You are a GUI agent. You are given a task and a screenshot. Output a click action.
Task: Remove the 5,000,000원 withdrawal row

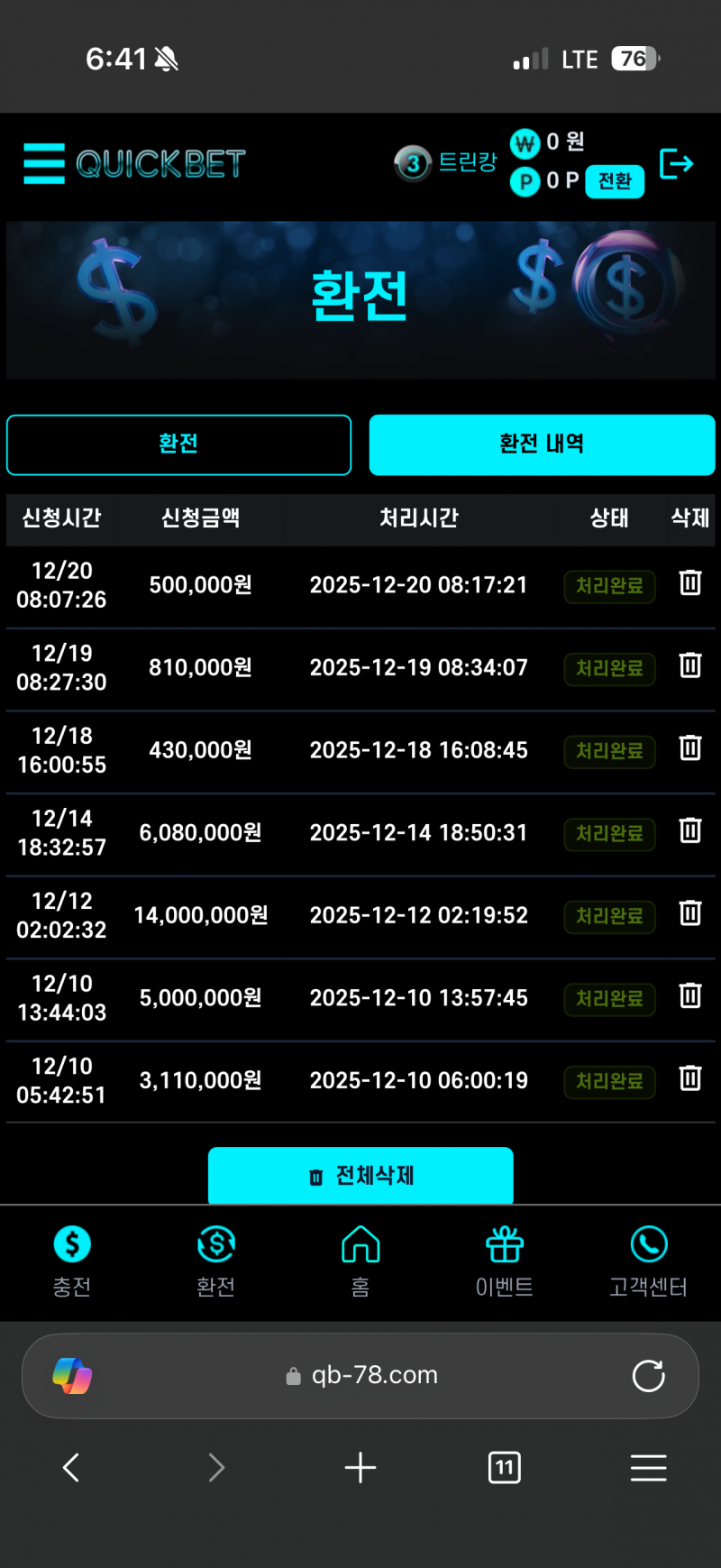pos(690,995)
